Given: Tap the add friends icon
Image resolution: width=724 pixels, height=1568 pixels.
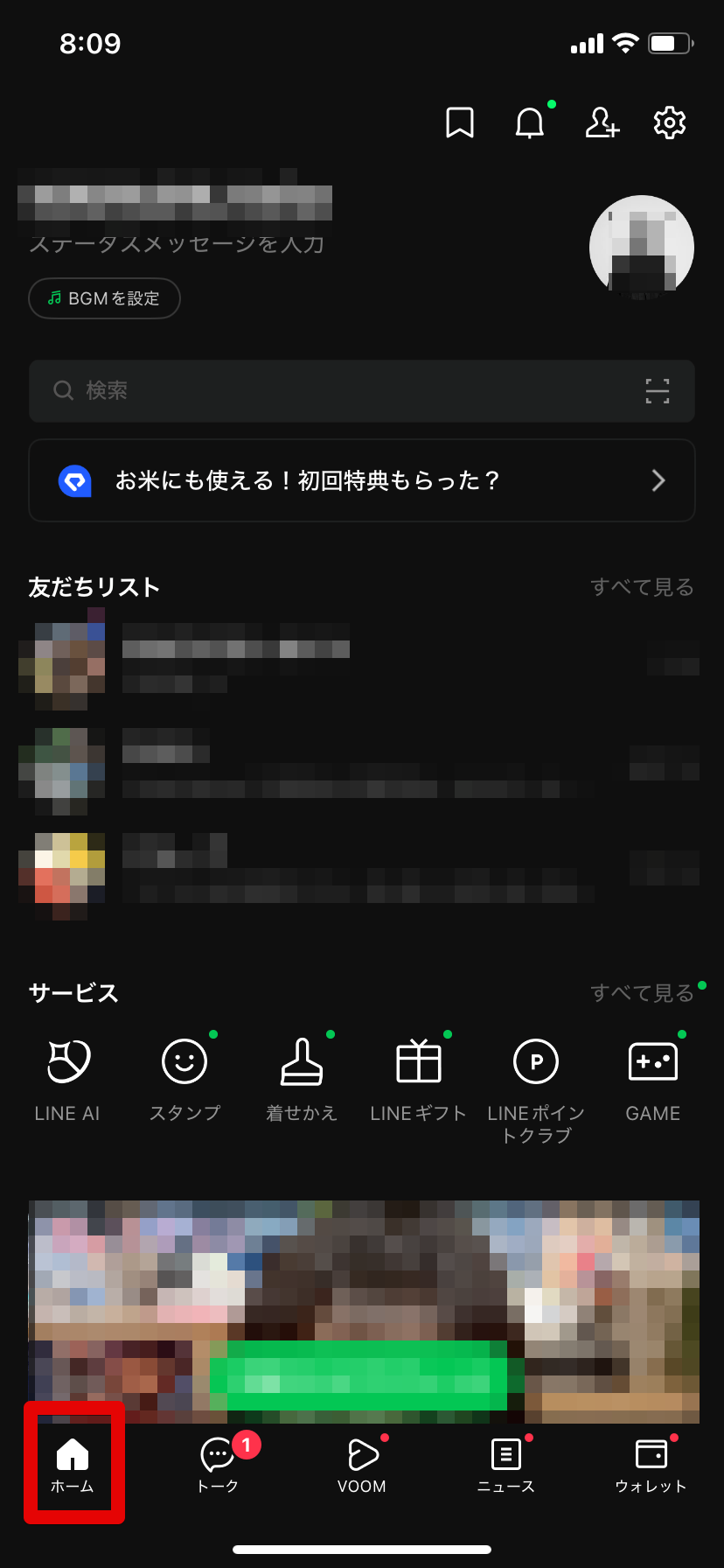Looking at the screenshot, I should point(602,123).
